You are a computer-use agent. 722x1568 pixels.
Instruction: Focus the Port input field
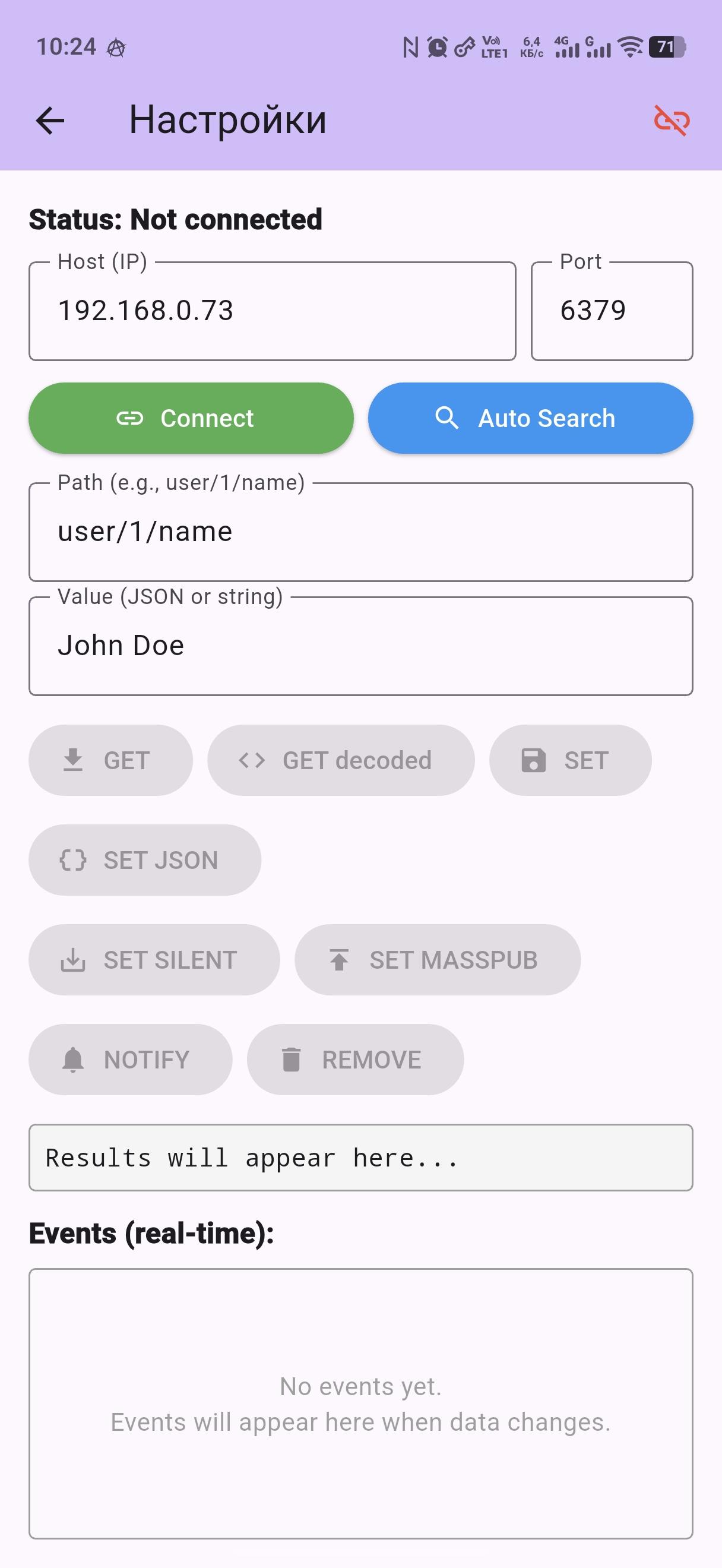(x=612, y=311)
